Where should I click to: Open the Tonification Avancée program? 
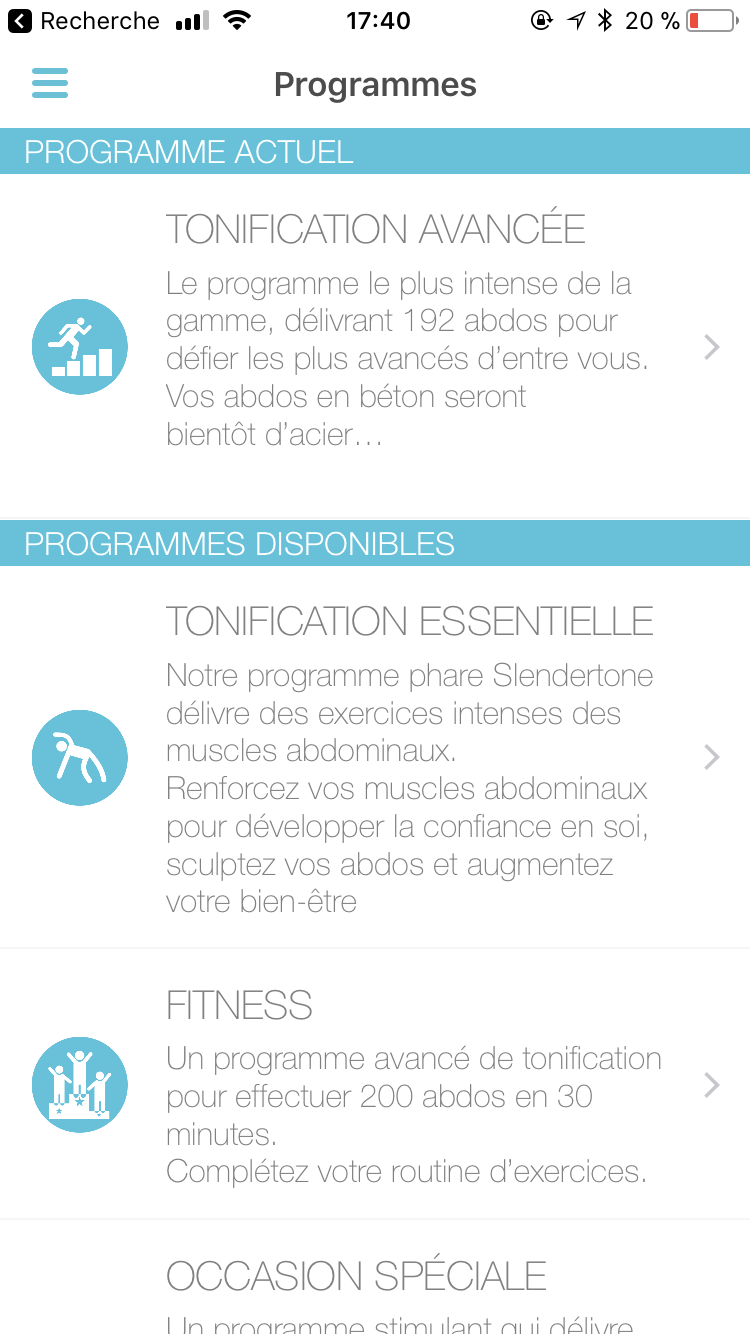coord(375,346)
